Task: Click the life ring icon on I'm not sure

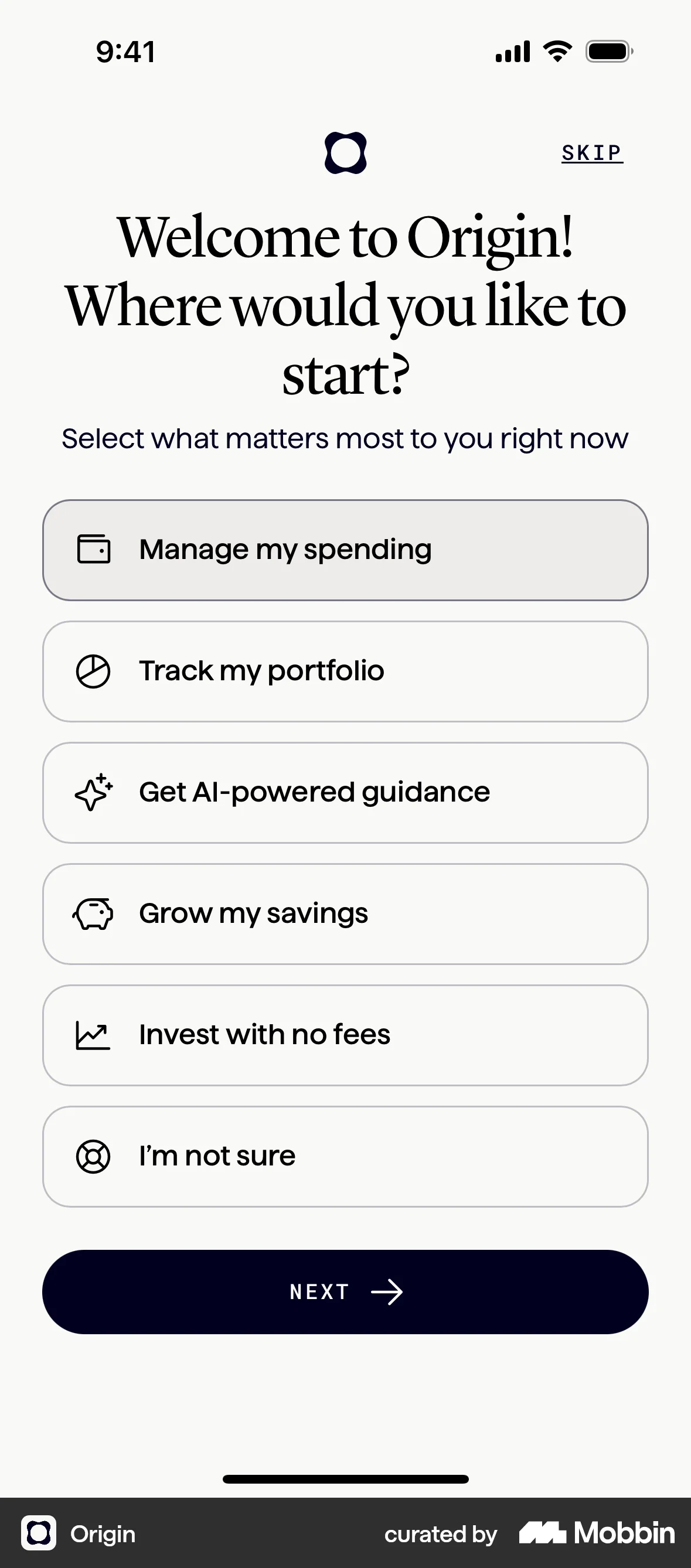Action: [94, 1155]
